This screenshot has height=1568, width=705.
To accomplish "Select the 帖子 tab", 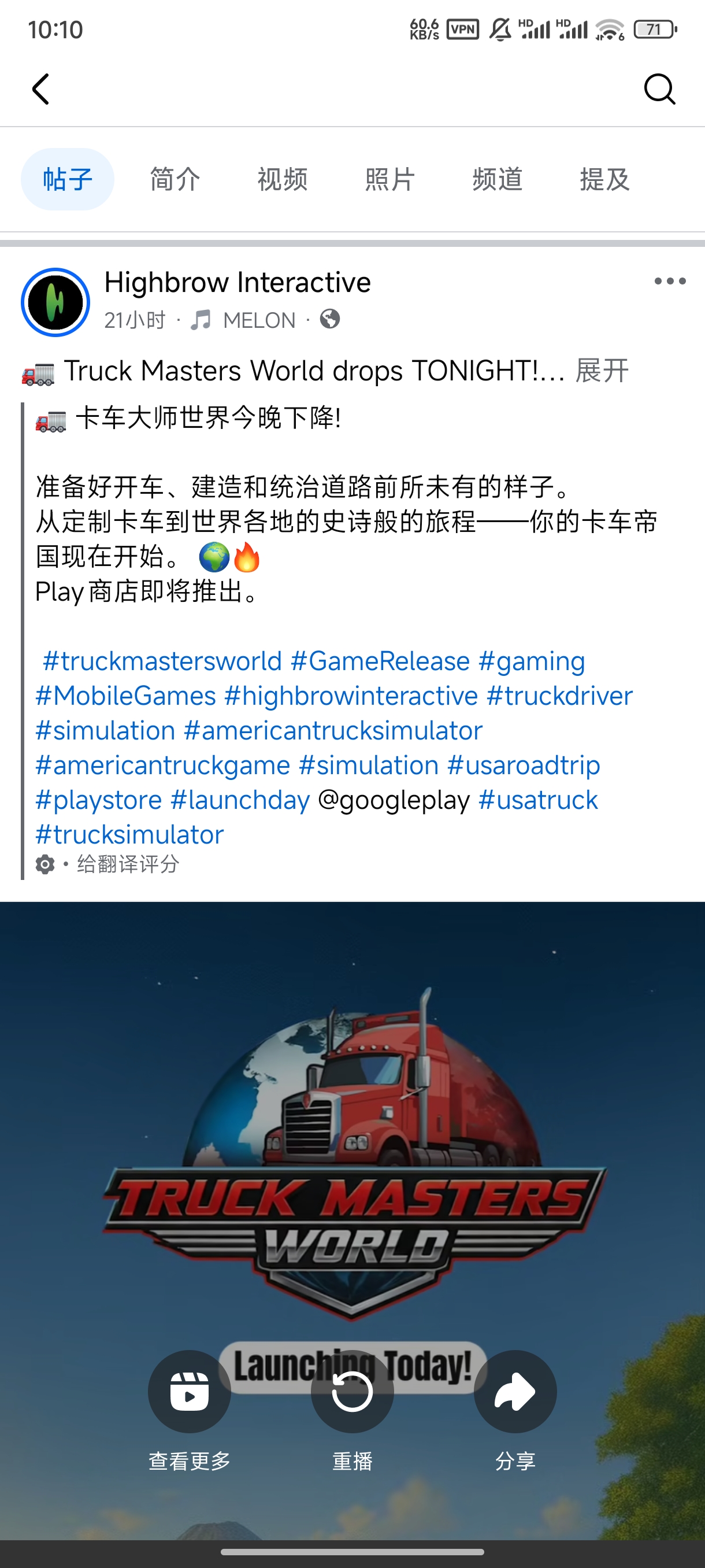I will tap(68, 180).
